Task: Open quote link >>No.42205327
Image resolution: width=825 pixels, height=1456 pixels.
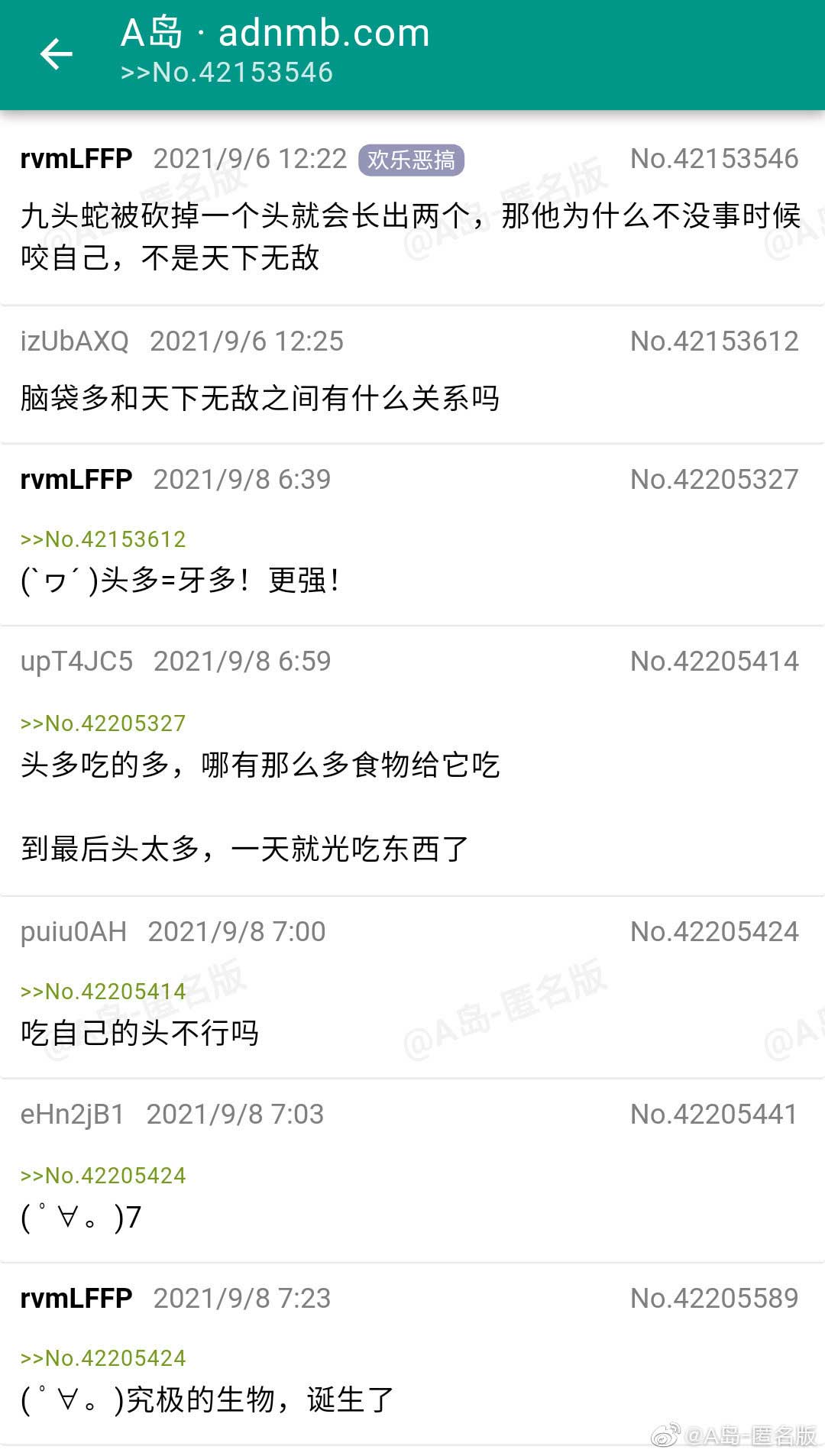Action: pyautogui.click(x=103, y=723)
